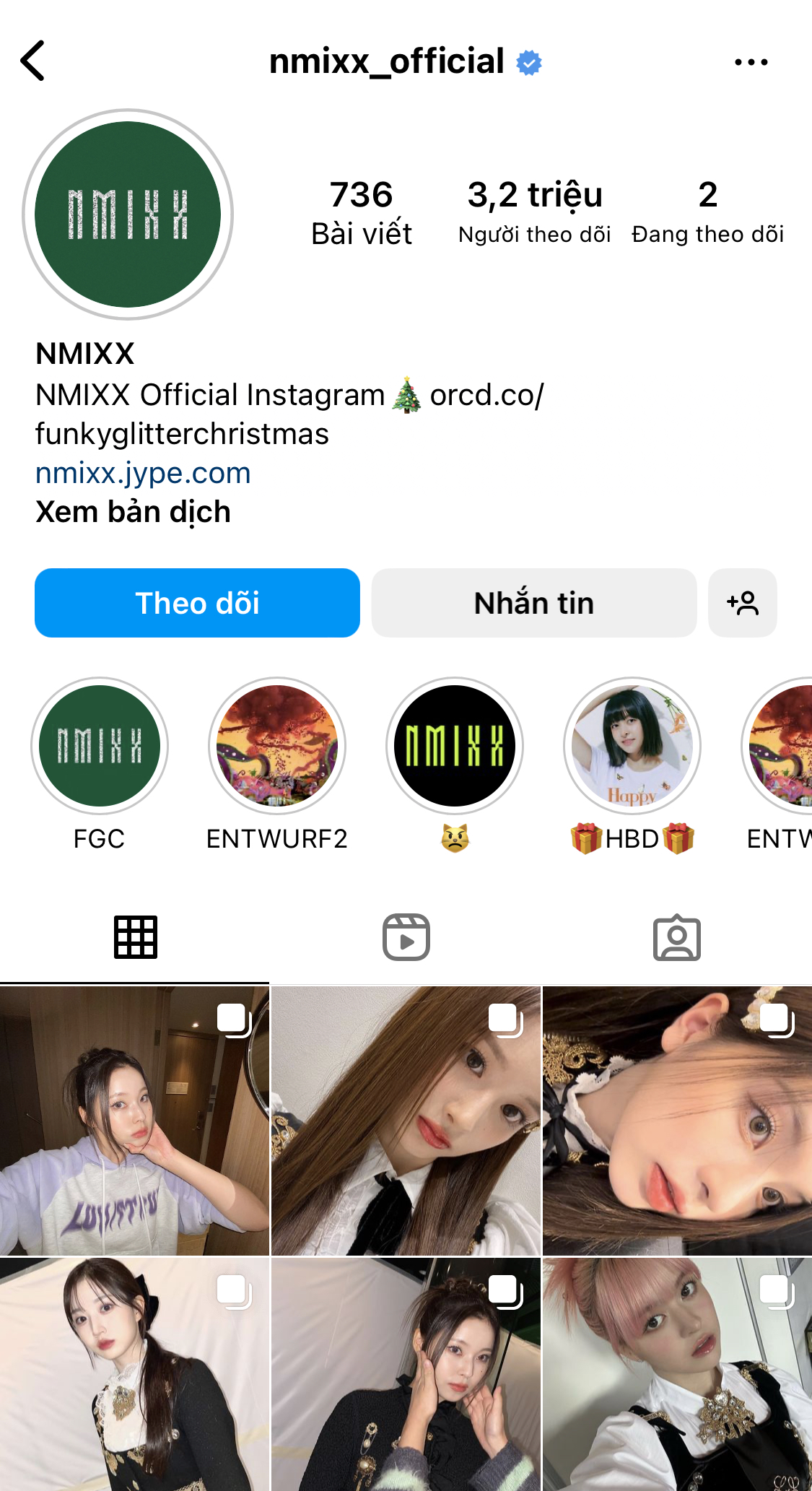This screenshot has height=1491, width=812.
Task: View the 2 Đang theo dõi list
Action: [x=708, y=212]
